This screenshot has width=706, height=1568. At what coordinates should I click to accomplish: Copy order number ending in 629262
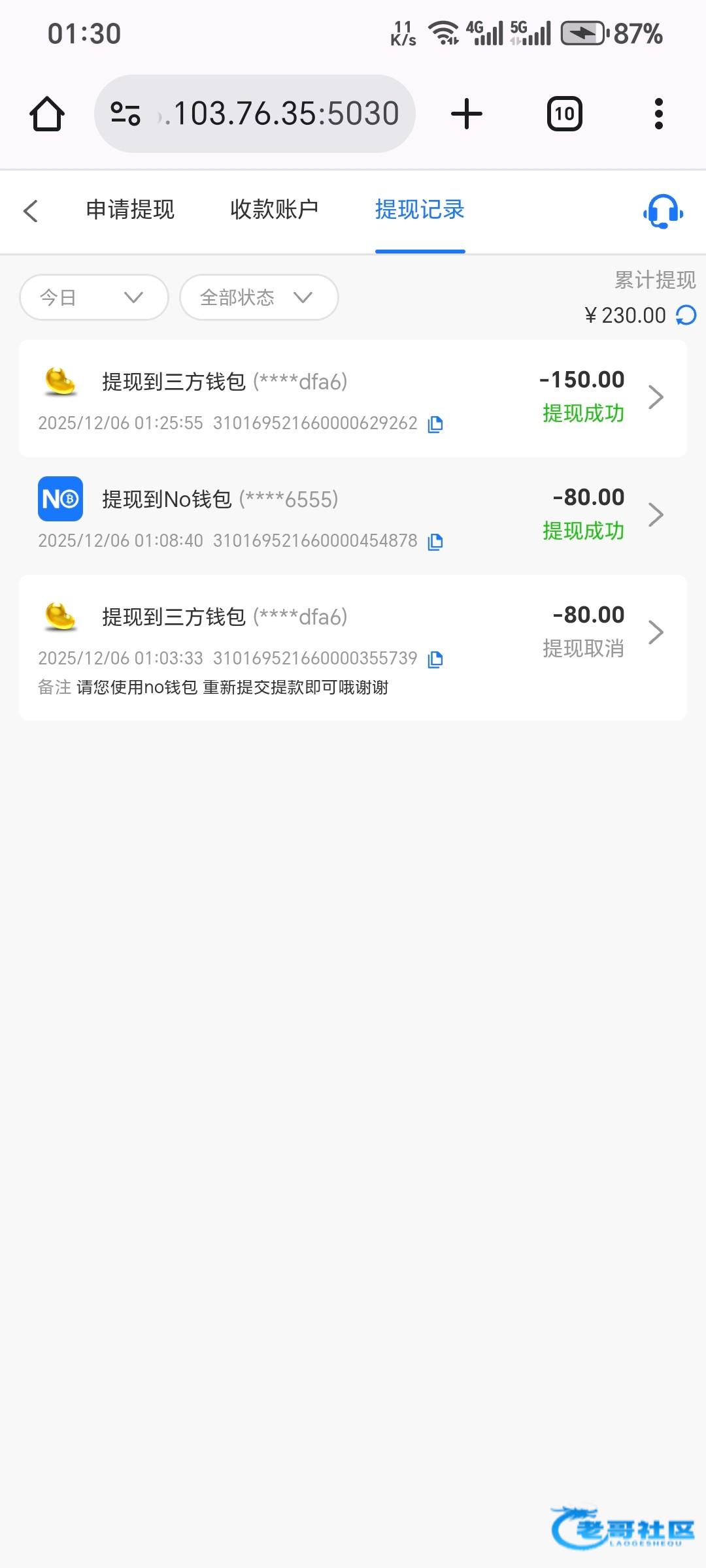(435, 424)
